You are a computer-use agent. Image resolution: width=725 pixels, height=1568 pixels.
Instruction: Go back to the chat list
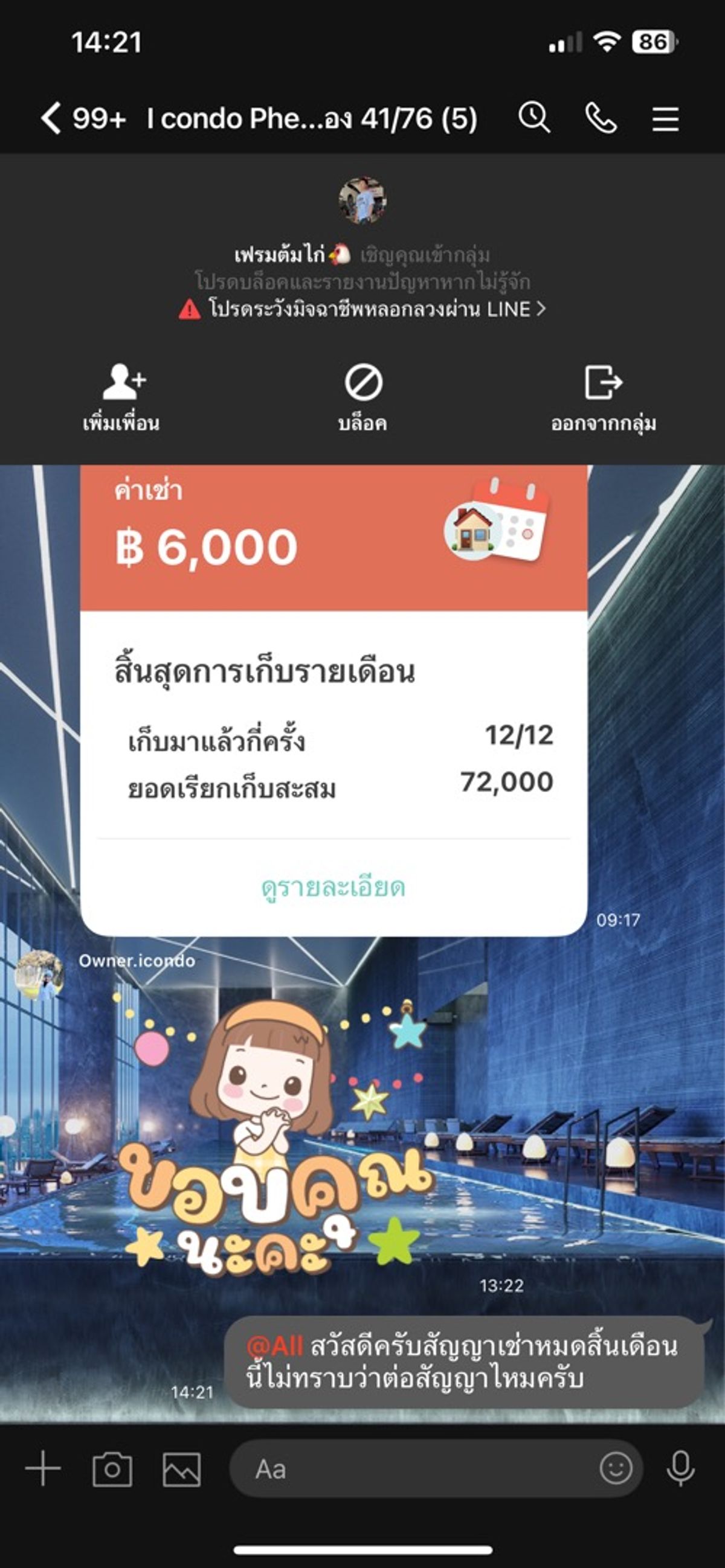tap(51, 118)
